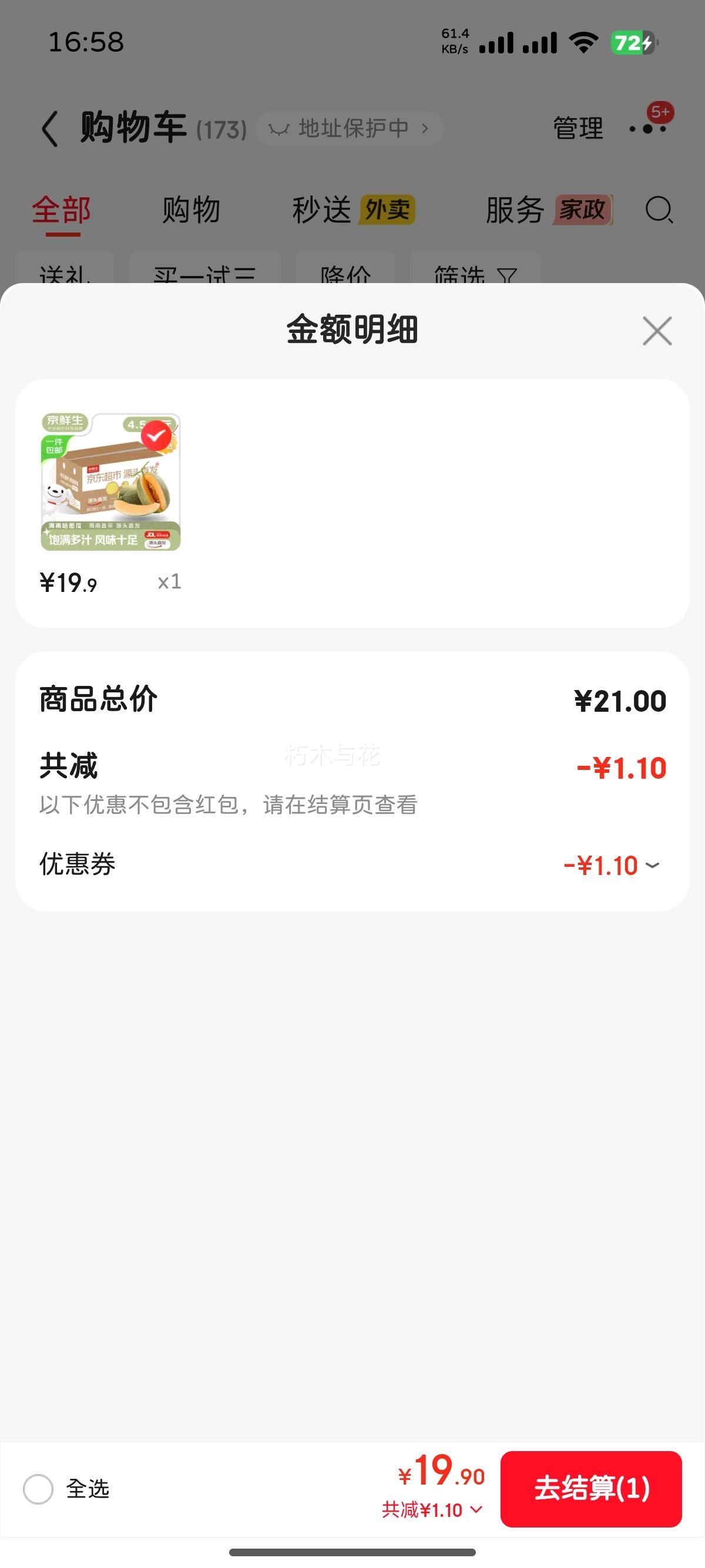Image resolution: width=705 pixels, height=1568 pixels.
Task: Tap the melon product thumbnail
Action: click(110, 482)
